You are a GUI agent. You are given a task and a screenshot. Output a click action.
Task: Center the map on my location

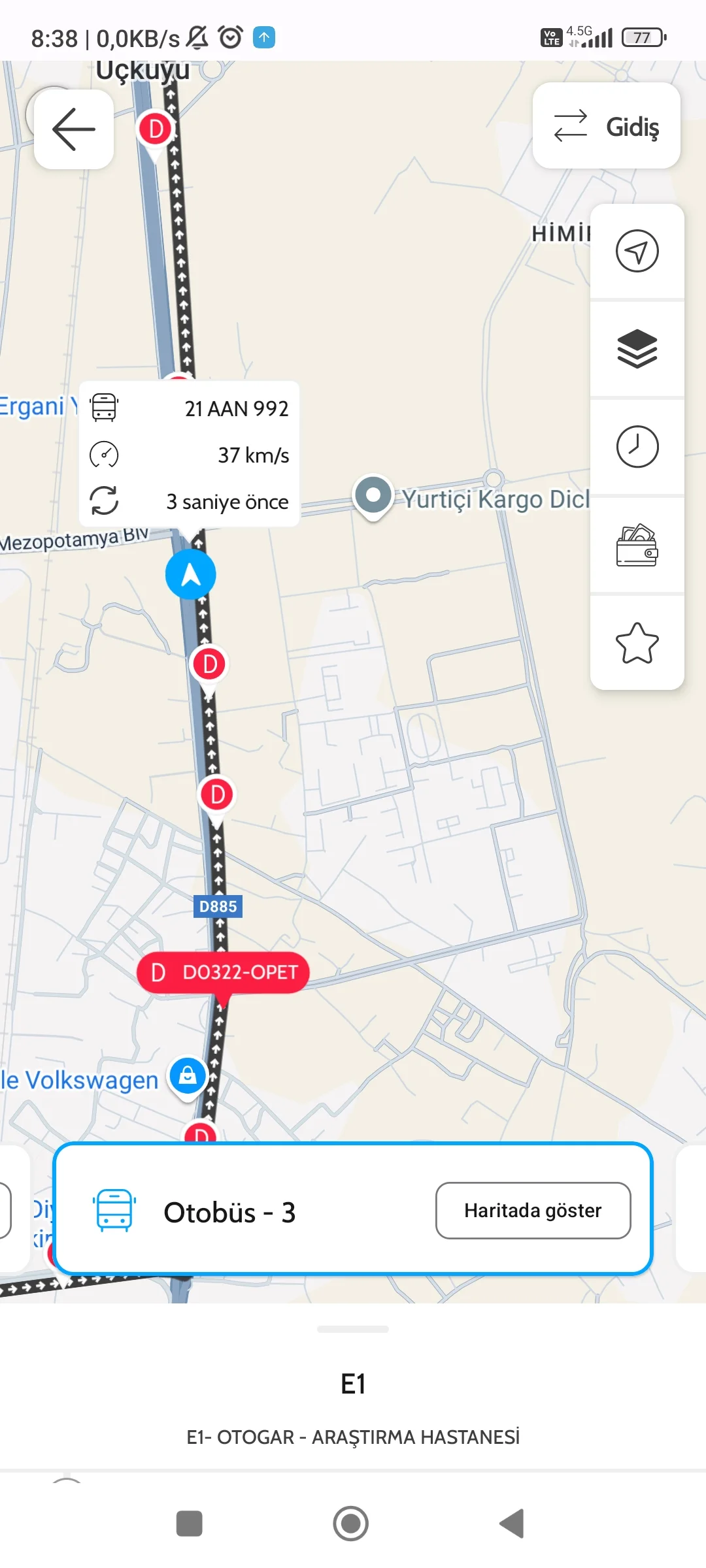[637, 251]
